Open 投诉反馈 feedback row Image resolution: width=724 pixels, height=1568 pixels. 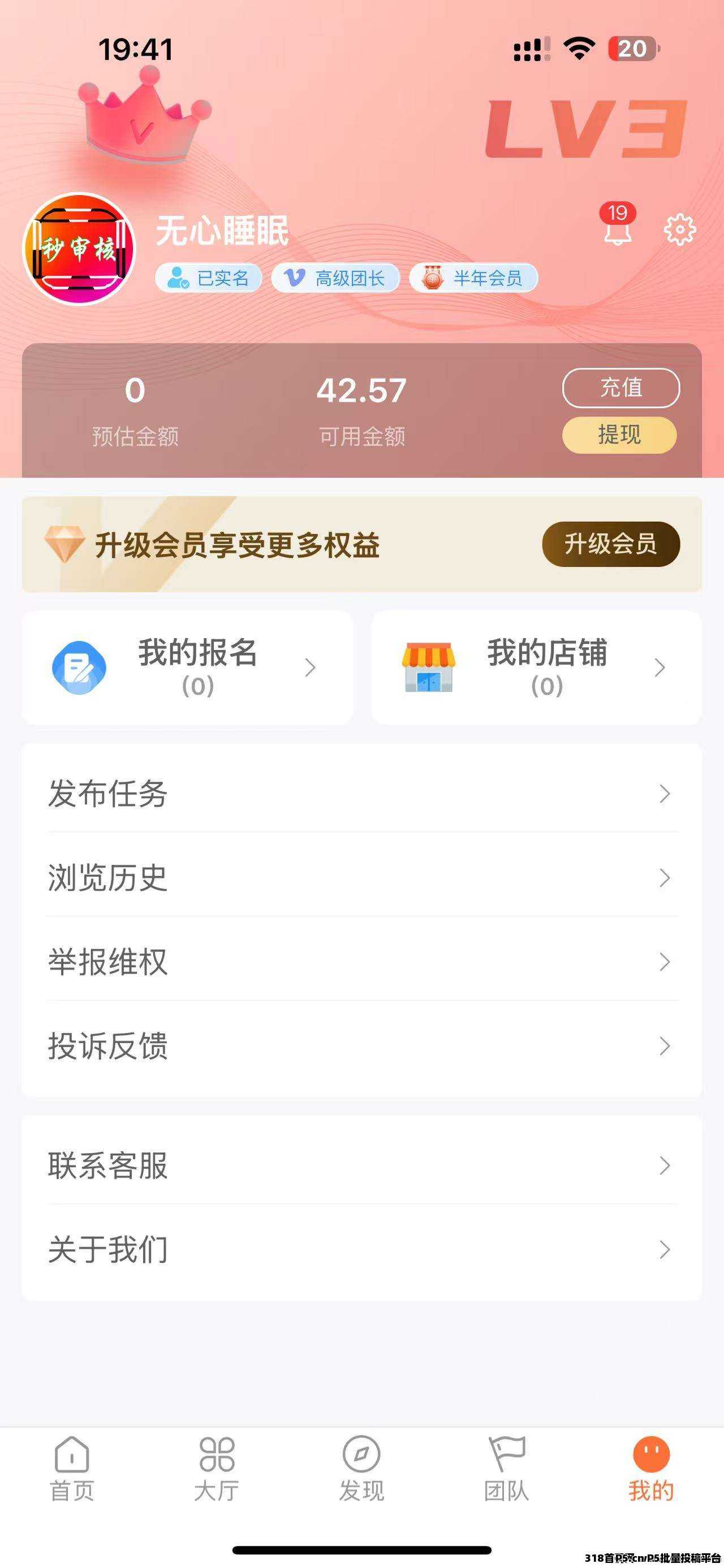(x=361, y=1045)
